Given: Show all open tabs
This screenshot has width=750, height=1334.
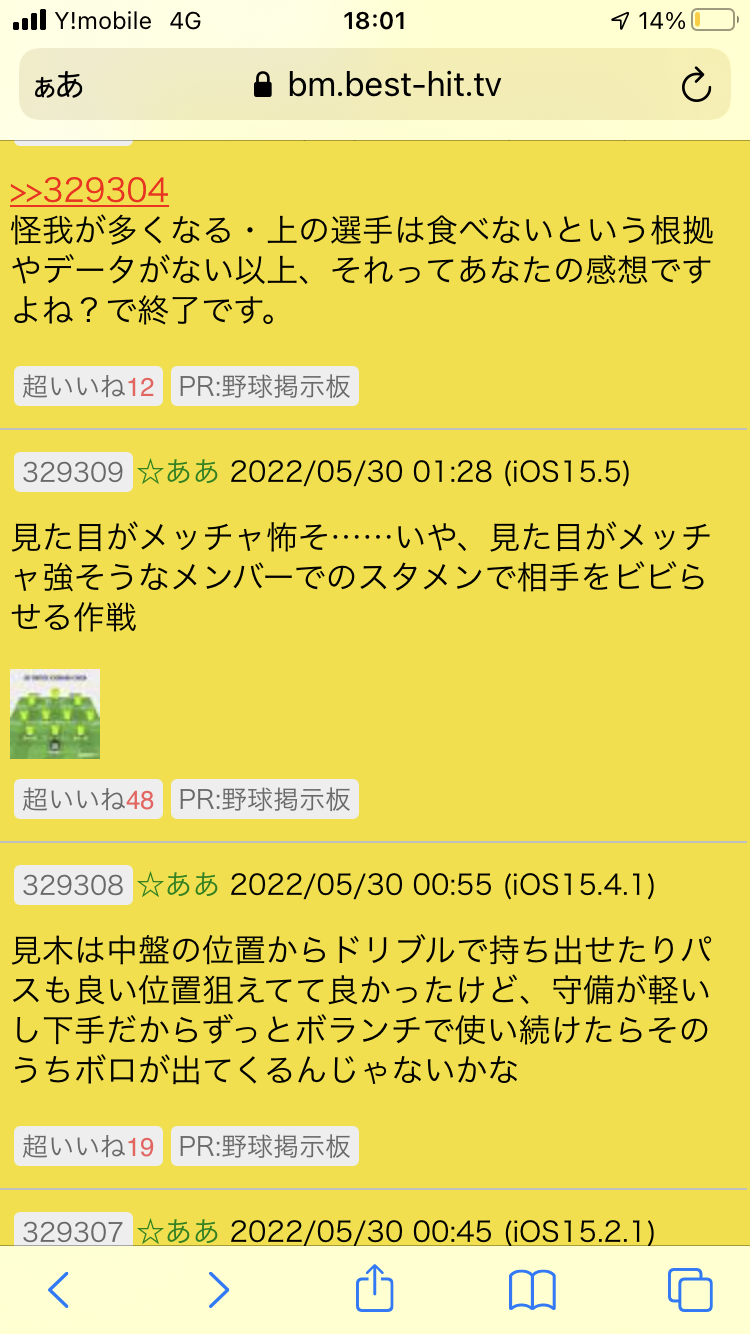Looking at the screenshot, I should 690,1290.
